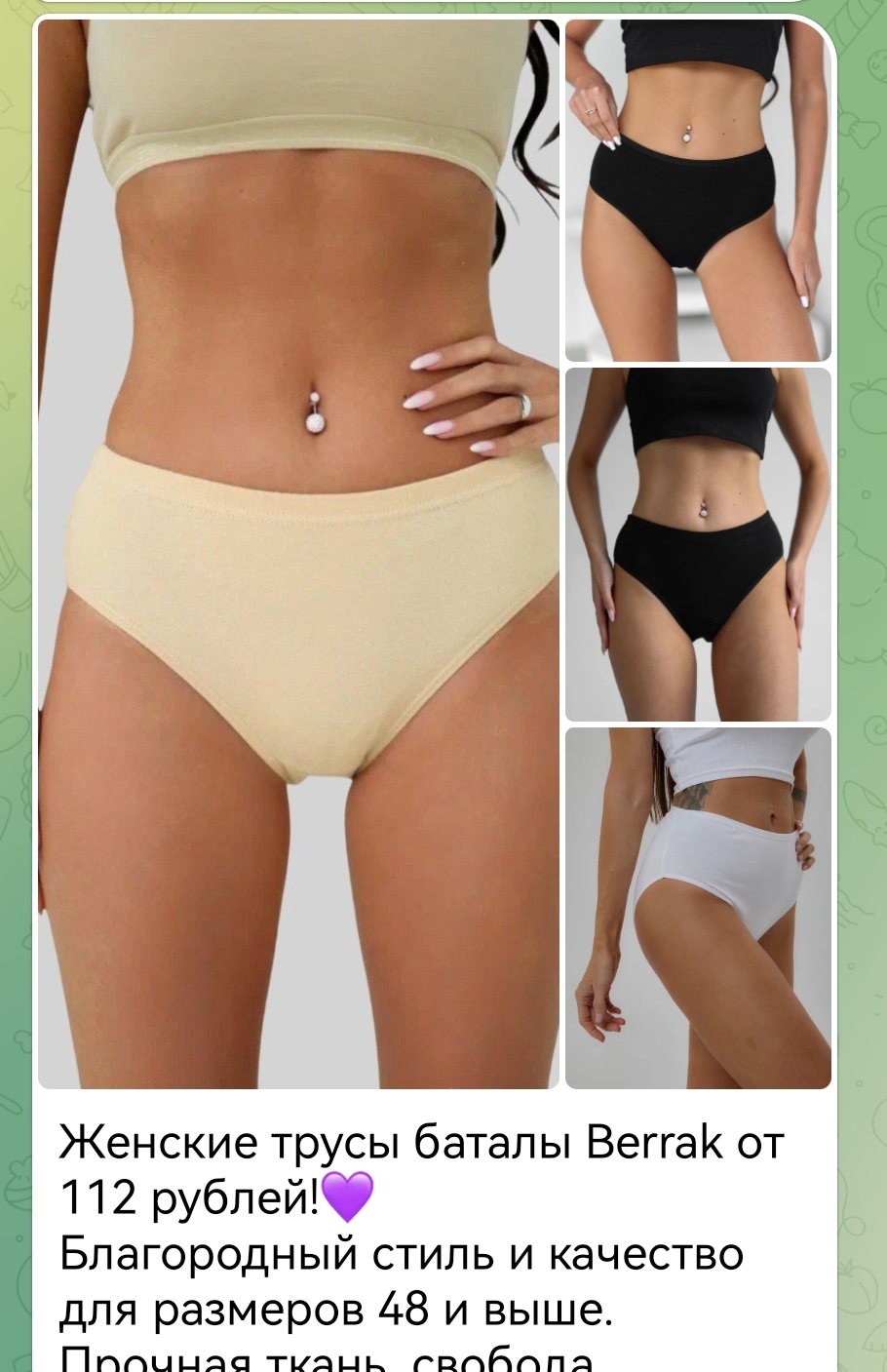The image size is (887, 1372).
Task: Open the large beige briefs photo
Action: (x=298, y=553)
